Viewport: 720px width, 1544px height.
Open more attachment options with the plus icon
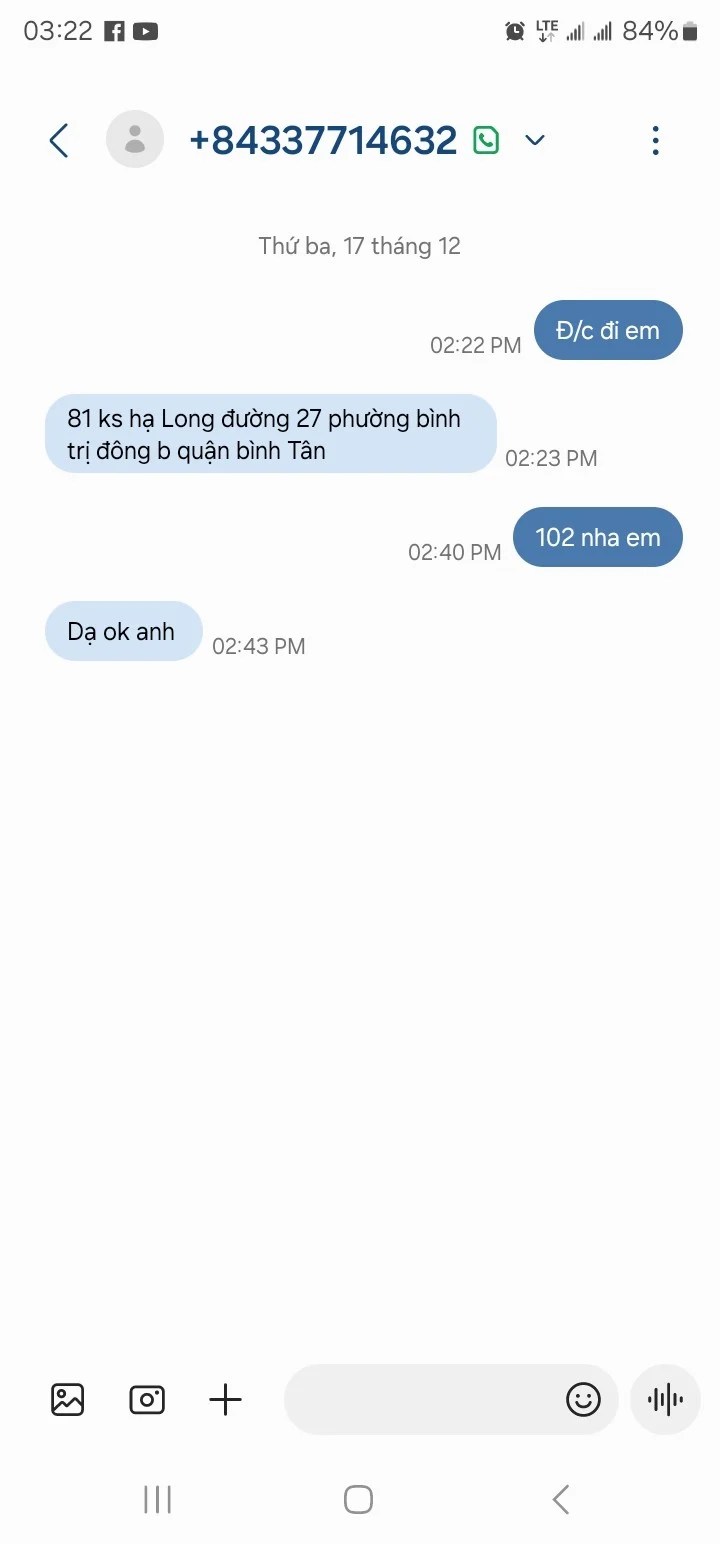point(225,1399)
